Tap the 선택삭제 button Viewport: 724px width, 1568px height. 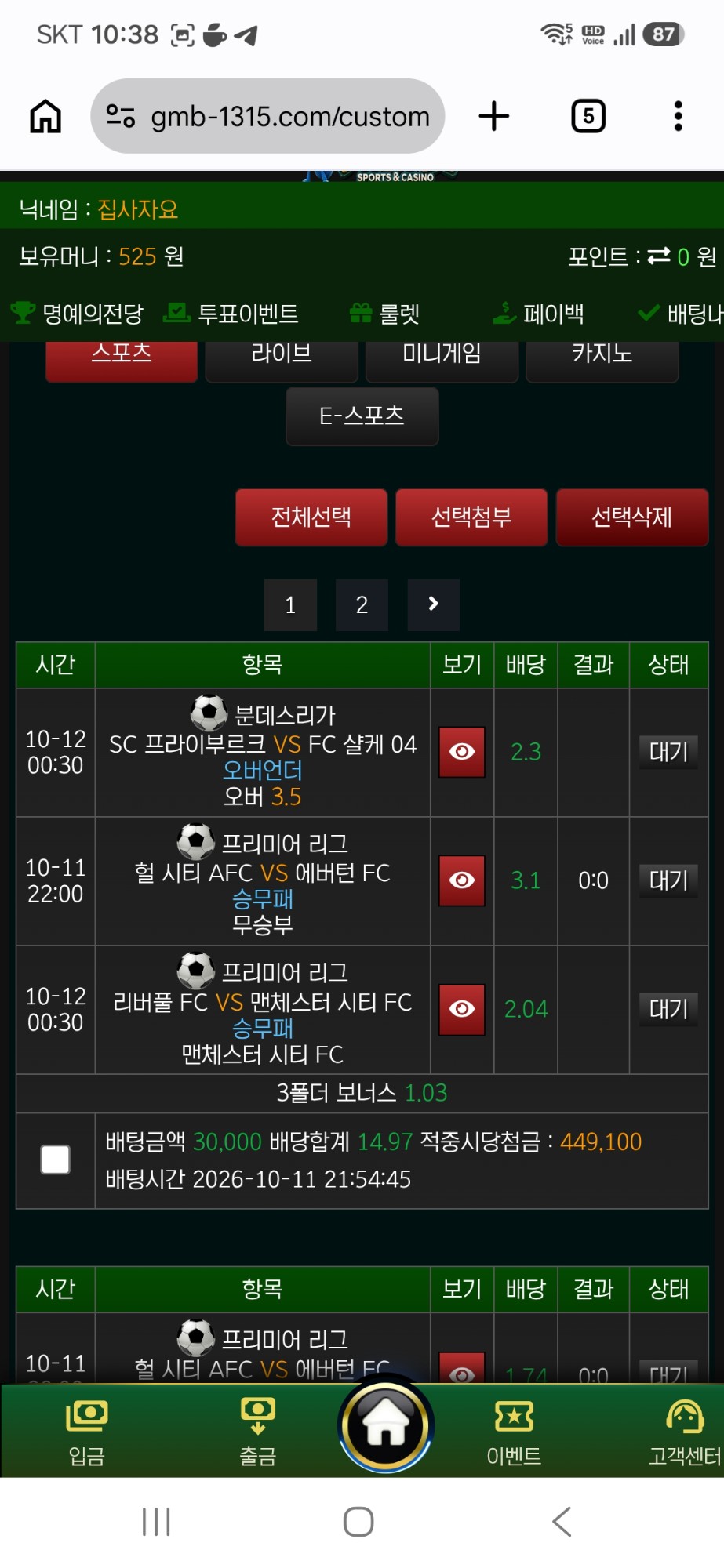tap(632, 517)
